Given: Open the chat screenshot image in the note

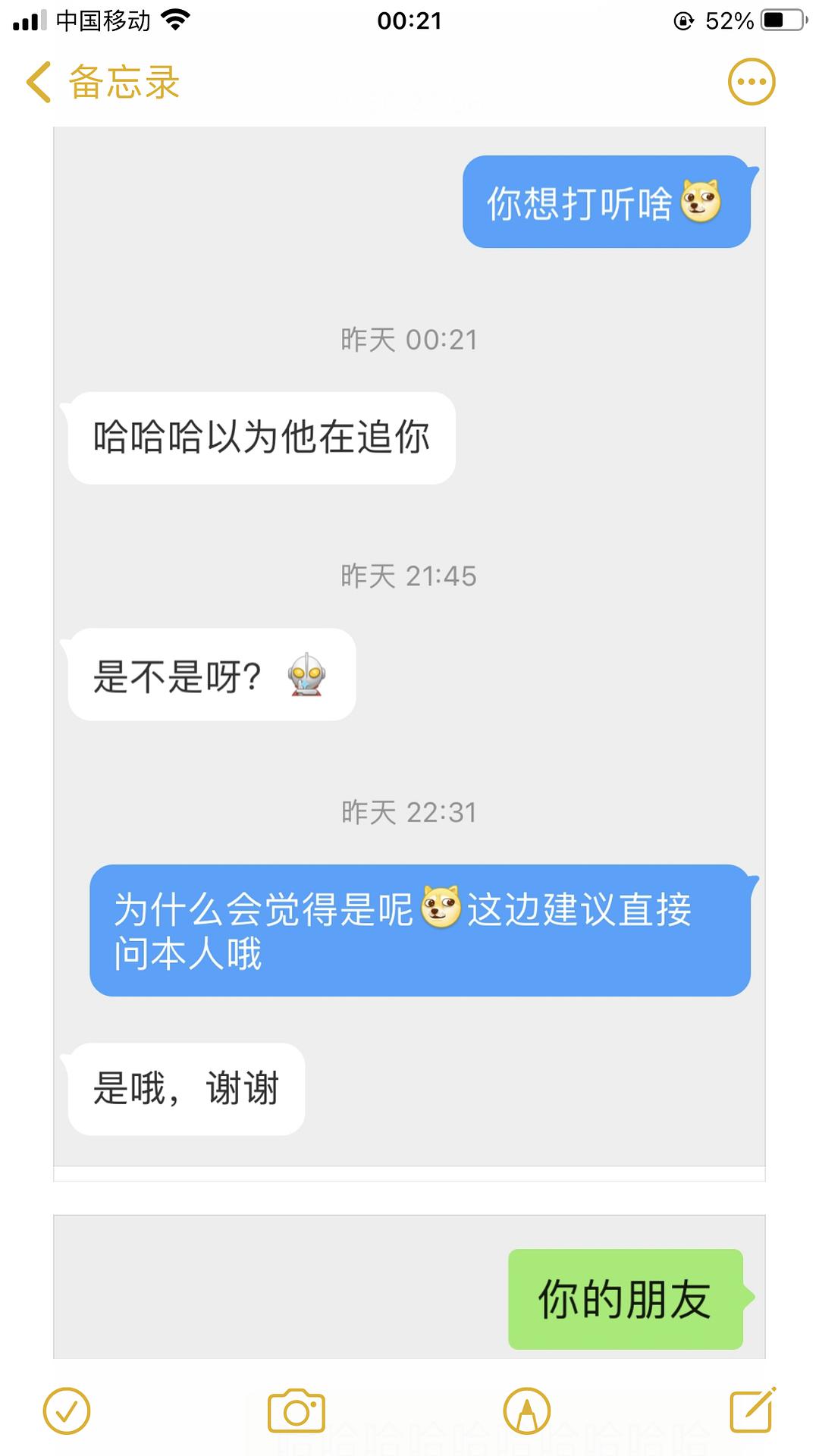Looking at the screenshot, I should (409, 654).
